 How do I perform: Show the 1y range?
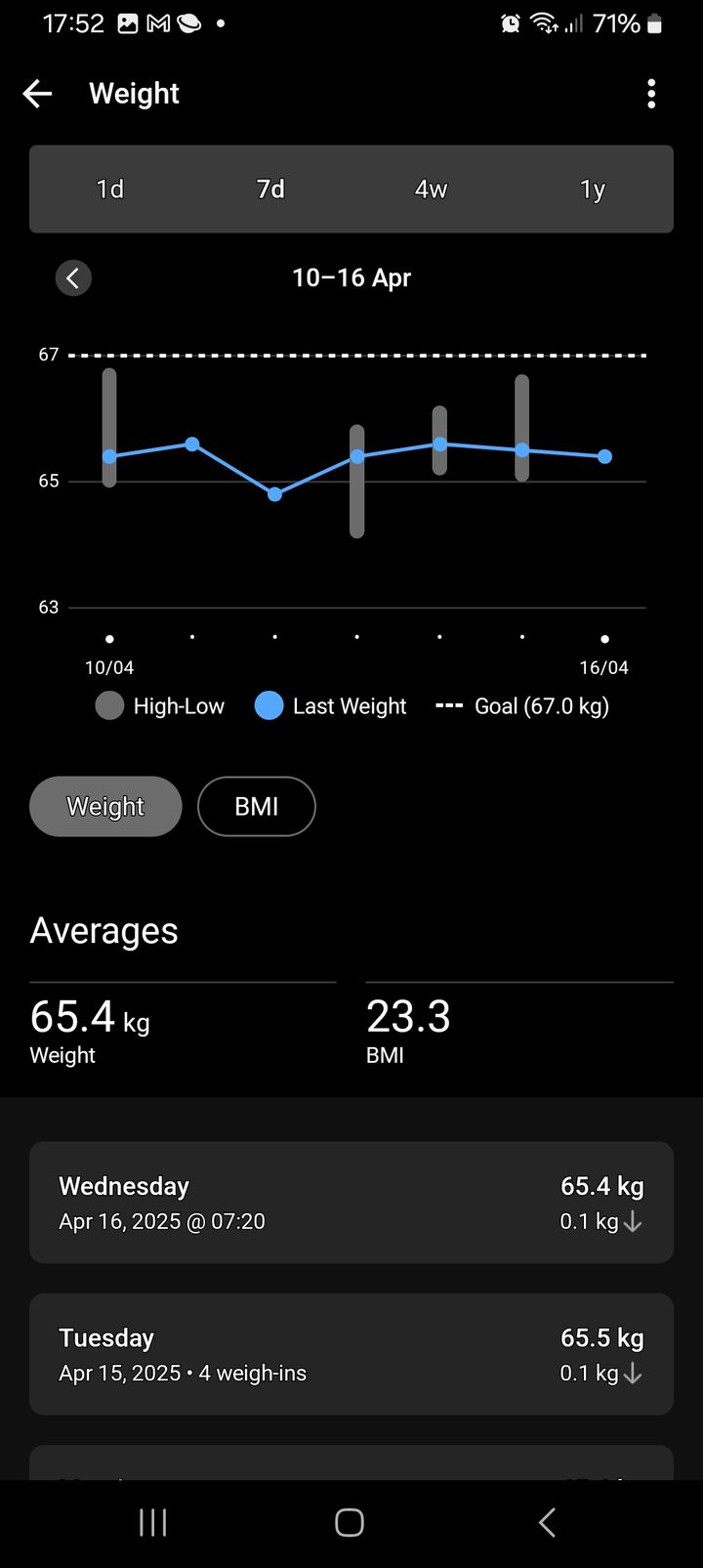[592, 189]
